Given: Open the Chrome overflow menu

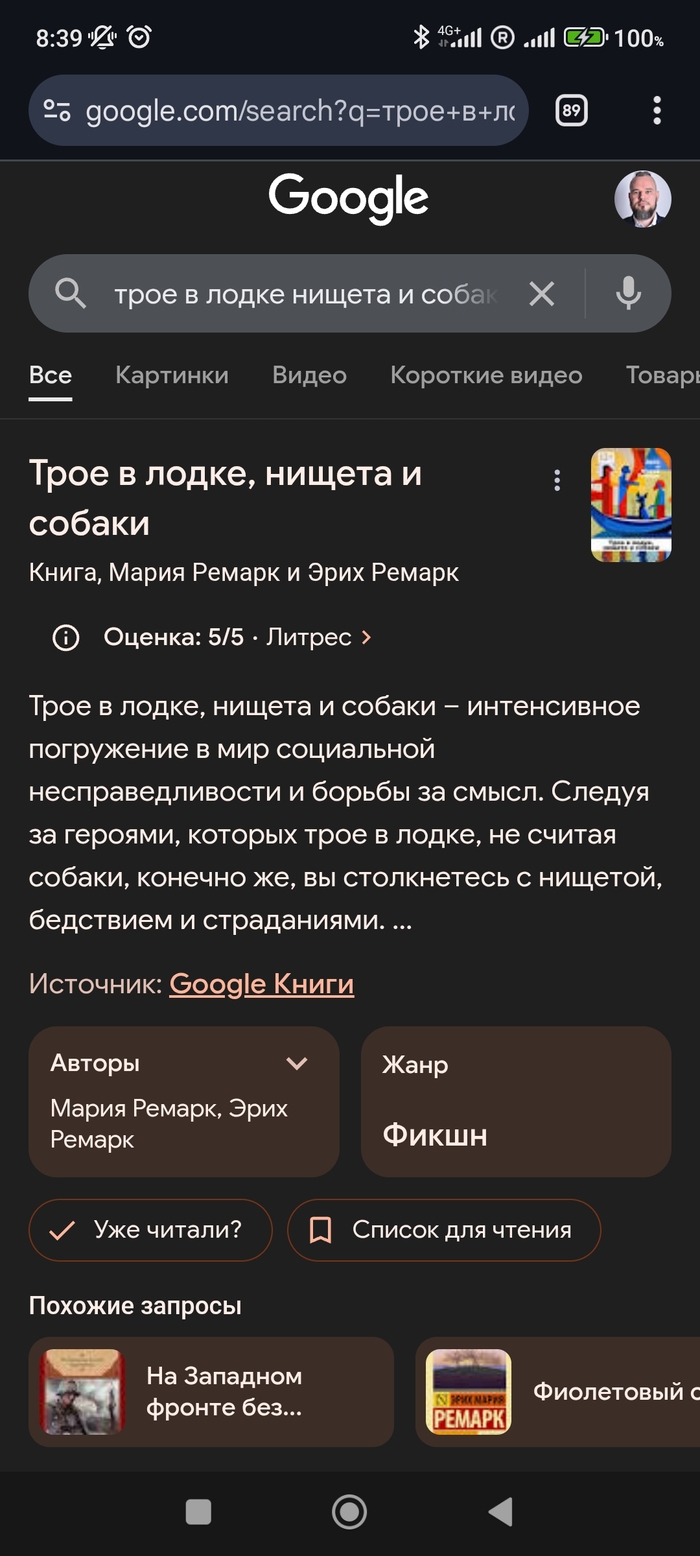Looking at the screenshot, I should coord(657,110).
